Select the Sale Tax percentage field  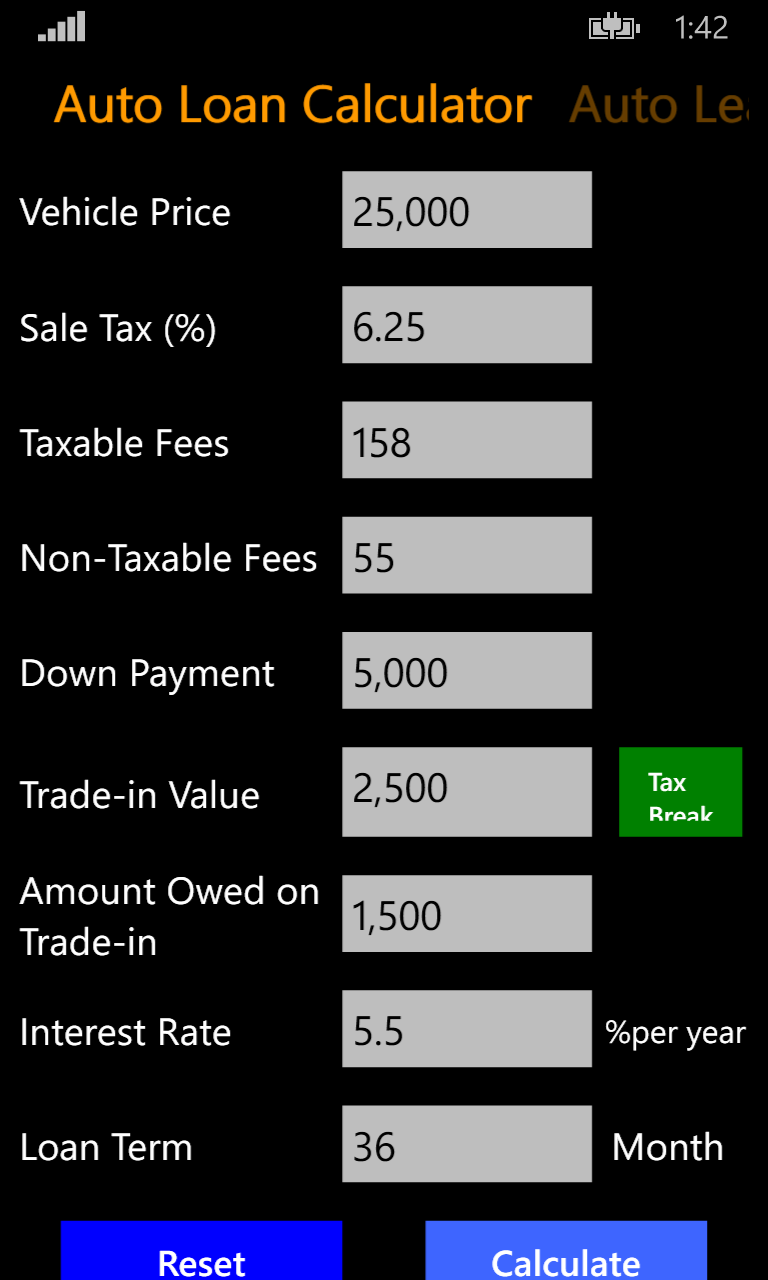[x=466, y=324]
